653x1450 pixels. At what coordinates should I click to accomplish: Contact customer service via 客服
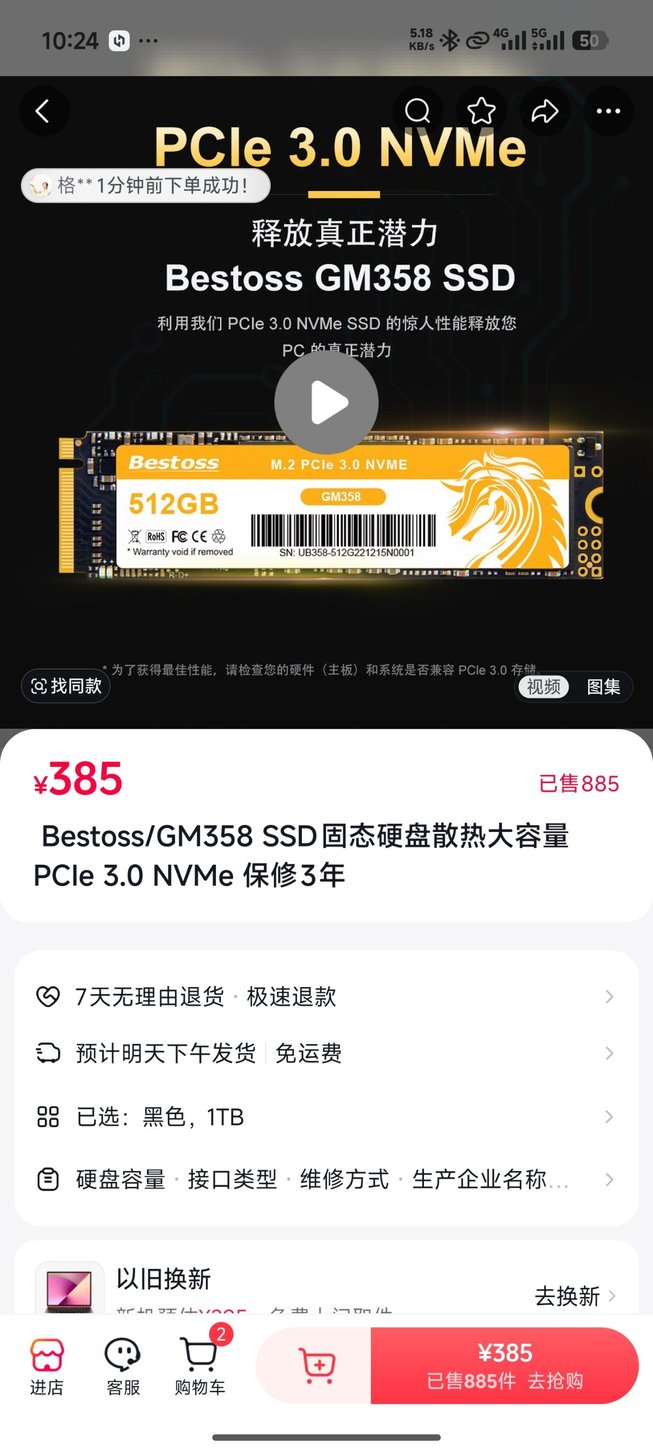122,1368
